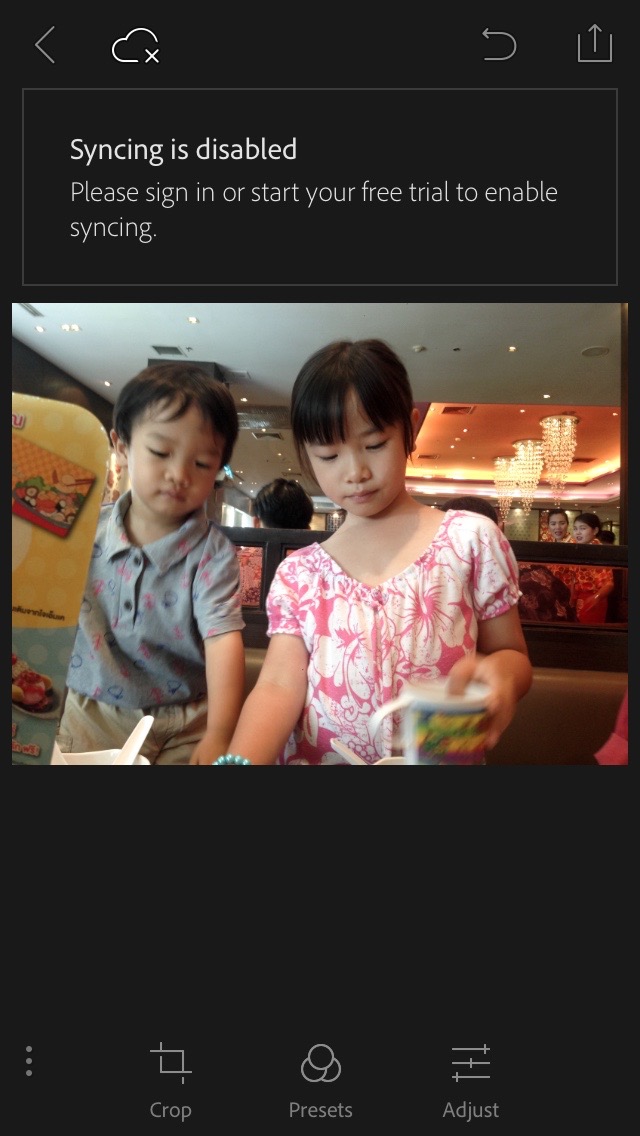Screen dimensions: 640x1136
Task: Select the Crop tool
Action: click(x=171, y=1079)
